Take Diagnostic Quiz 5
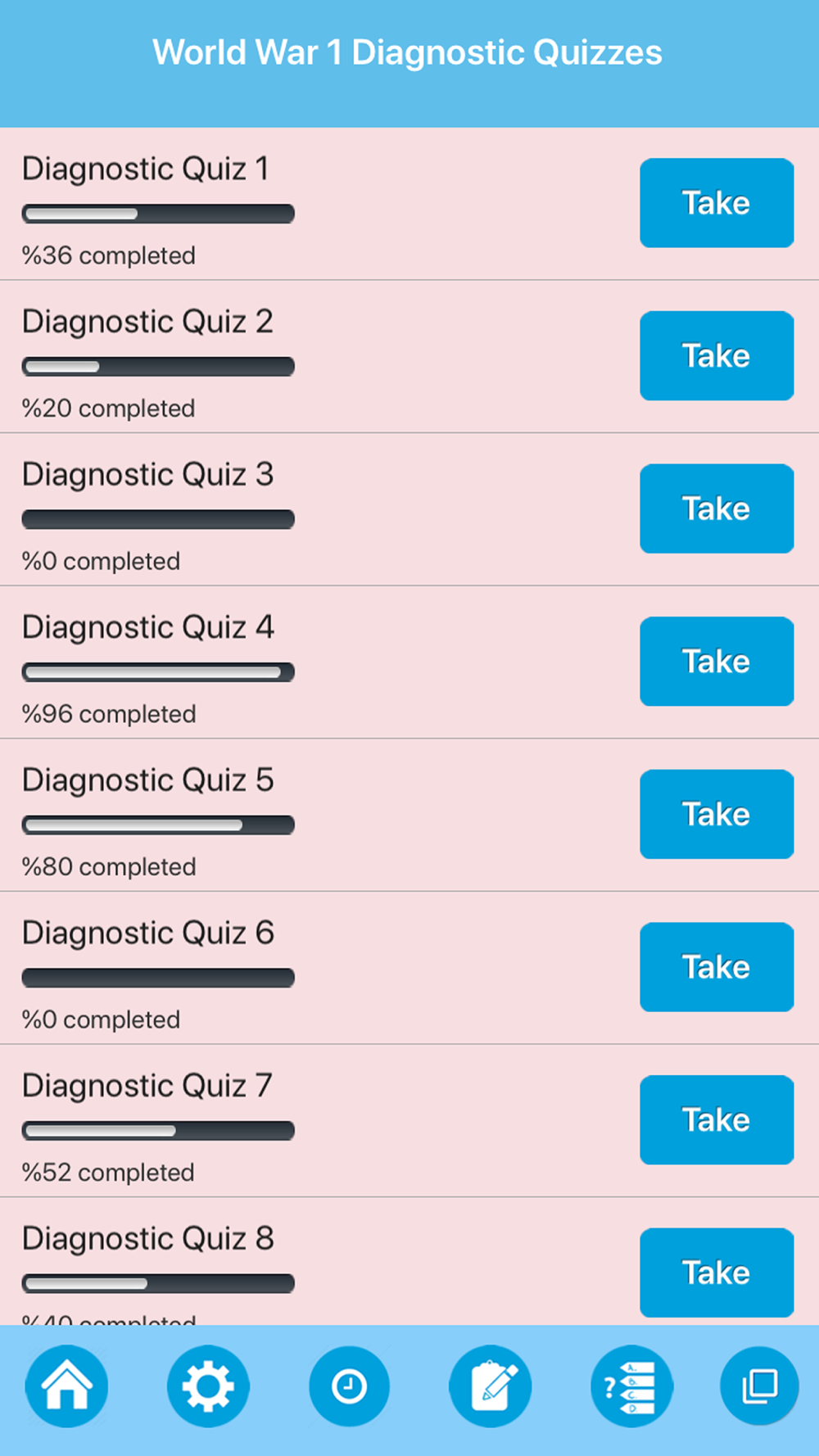819x1456 pixels. click(x=717, y=815)
